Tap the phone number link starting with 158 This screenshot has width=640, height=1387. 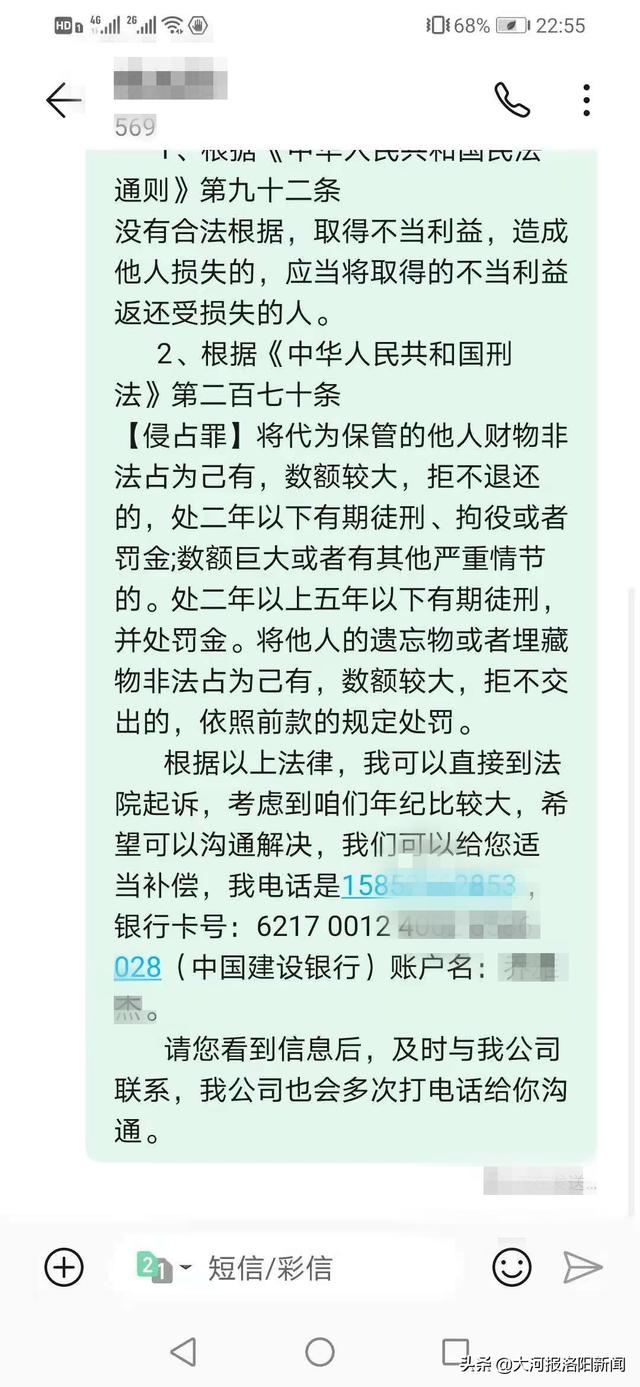point(429,884)
